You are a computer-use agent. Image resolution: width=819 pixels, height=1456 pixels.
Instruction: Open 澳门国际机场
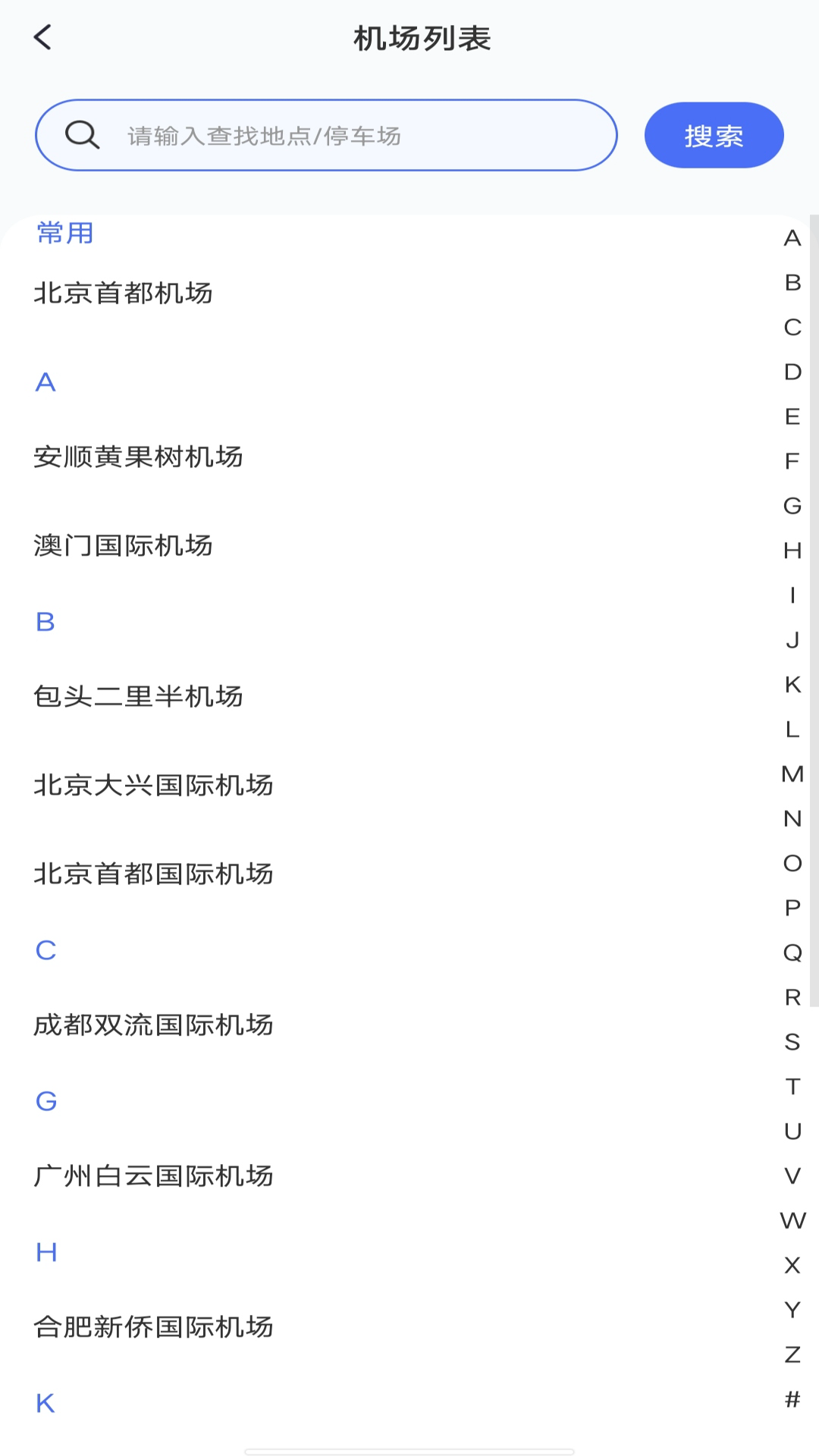click(x=123, y=546)
